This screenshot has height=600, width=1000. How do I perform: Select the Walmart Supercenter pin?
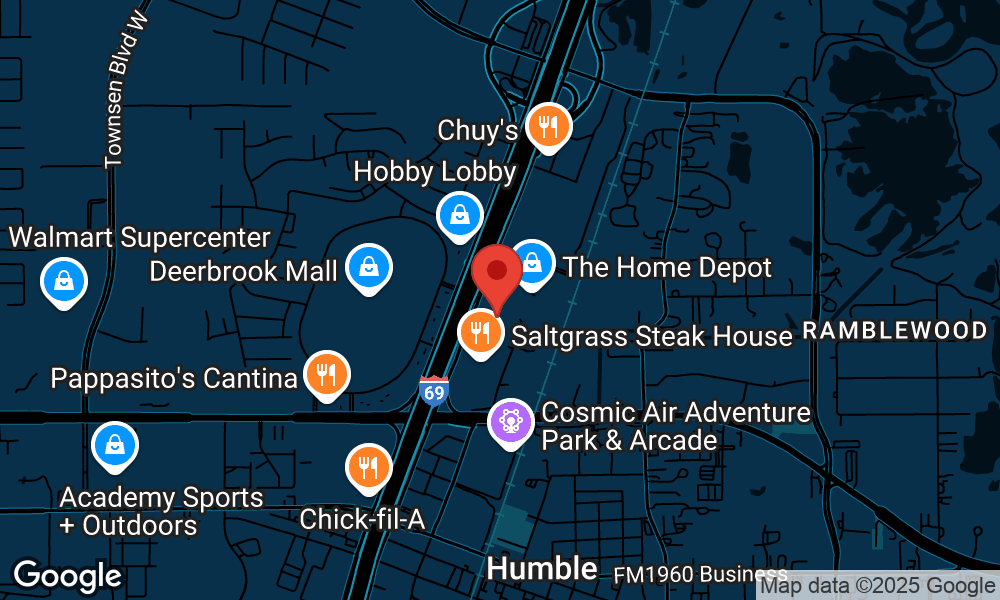click(x=64, y=281)
